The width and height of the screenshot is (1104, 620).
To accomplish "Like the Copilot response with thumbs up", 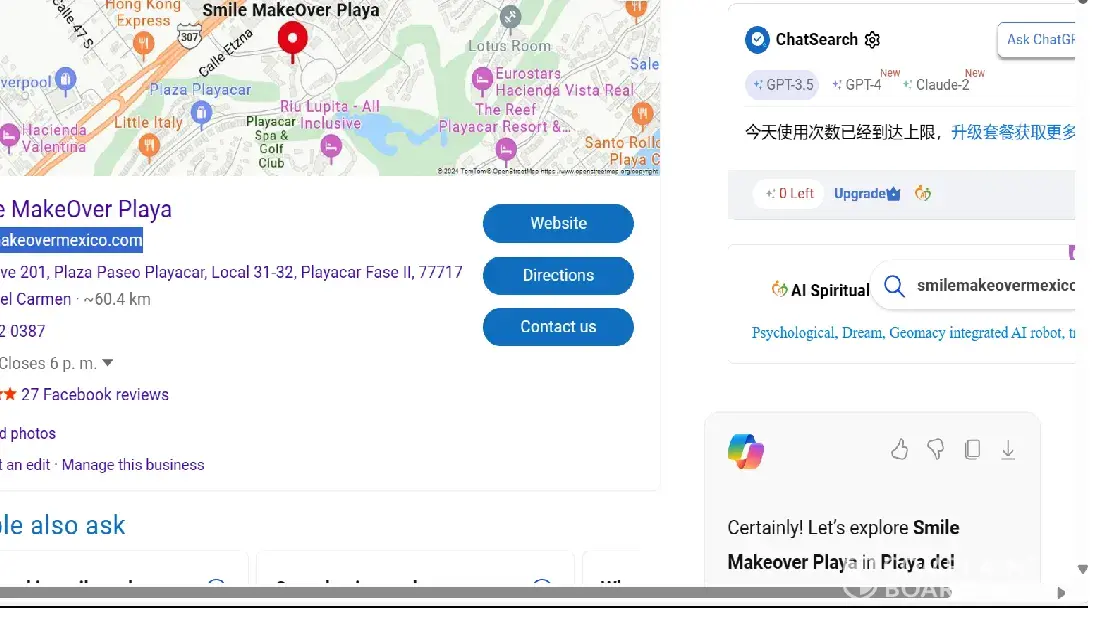I will pos(899,450).
